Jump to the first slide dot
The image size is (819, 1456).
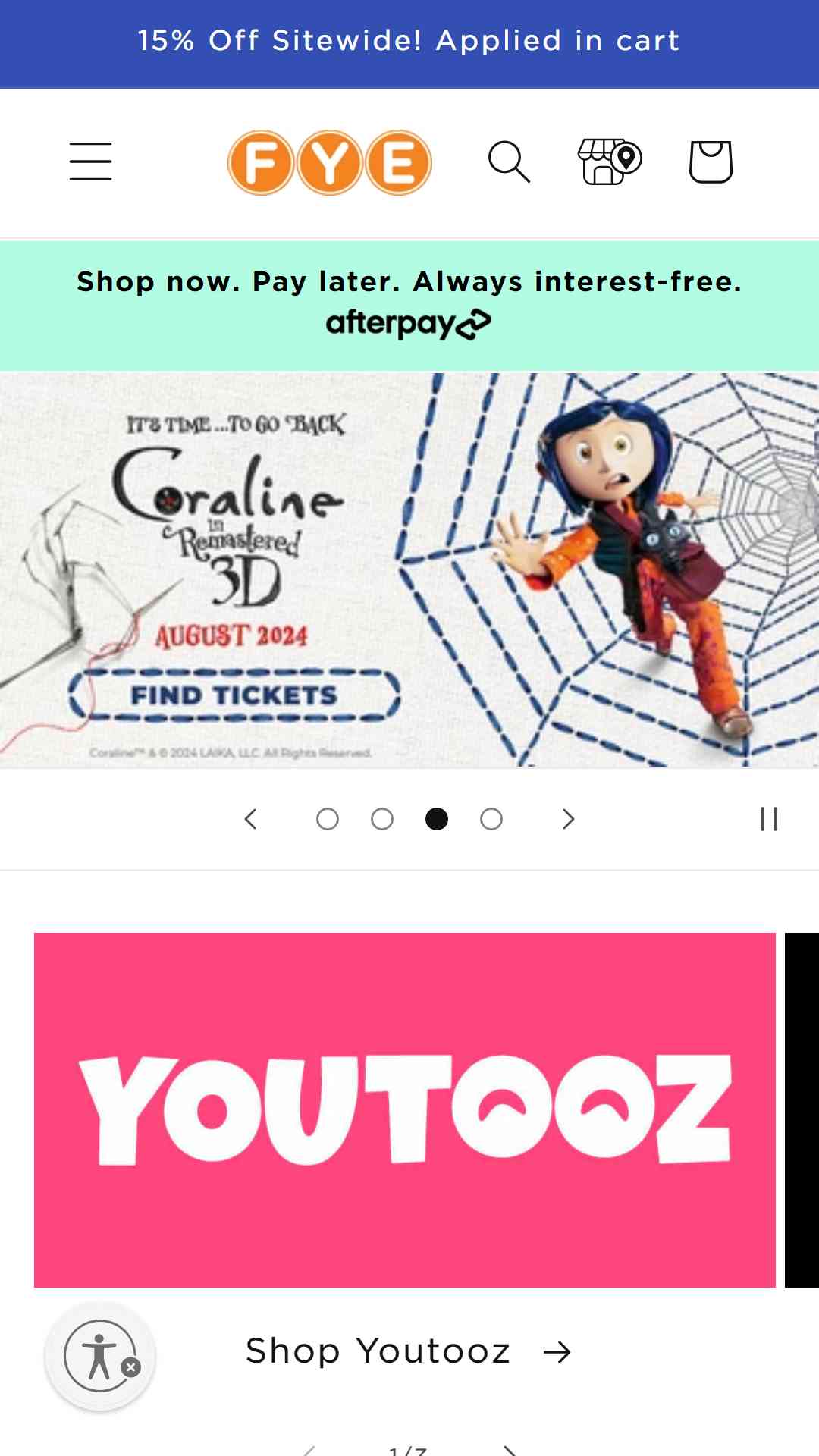(328, 819)
